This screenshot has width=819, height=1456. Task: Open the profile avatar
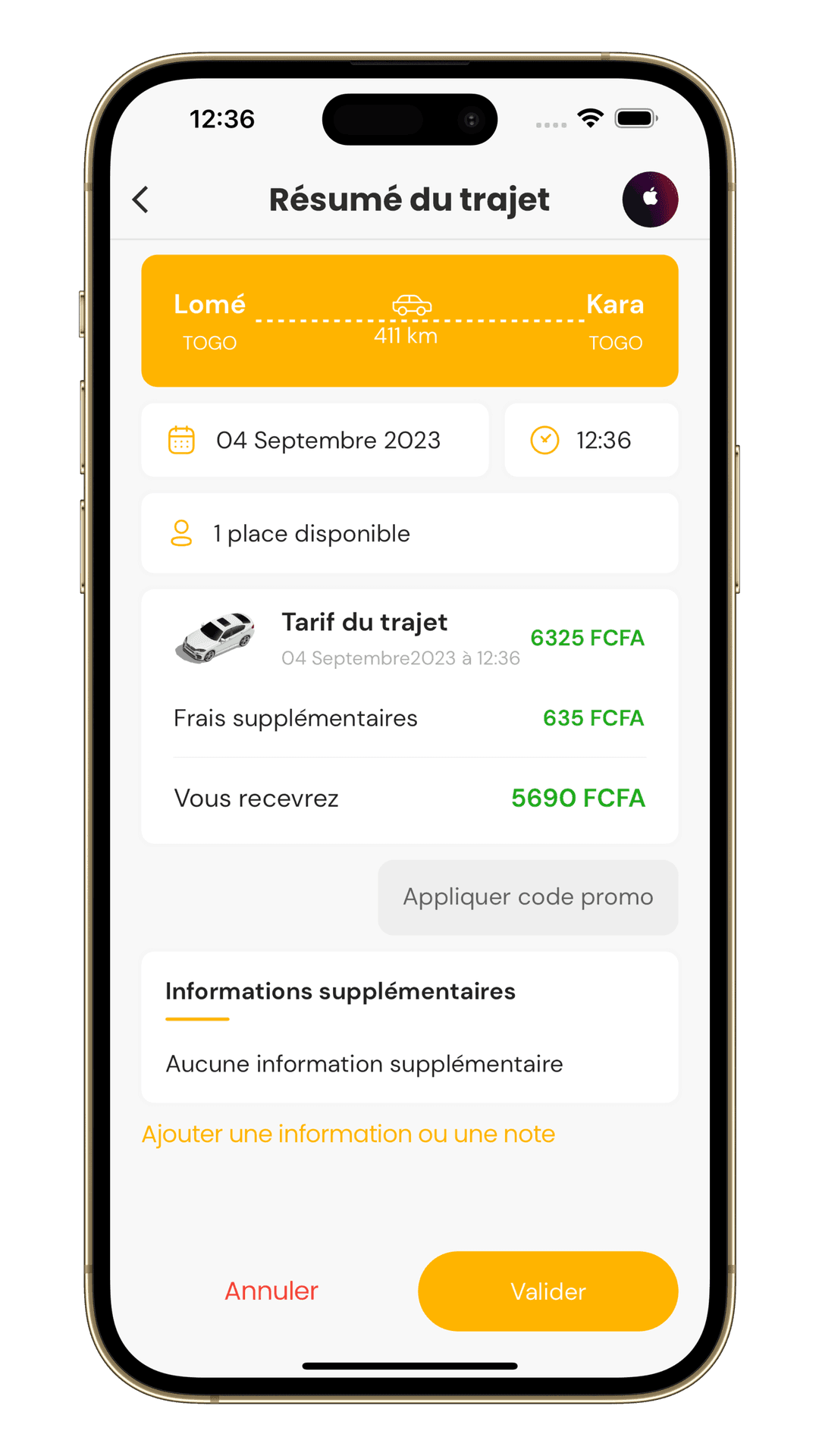(x=650, y=199)
